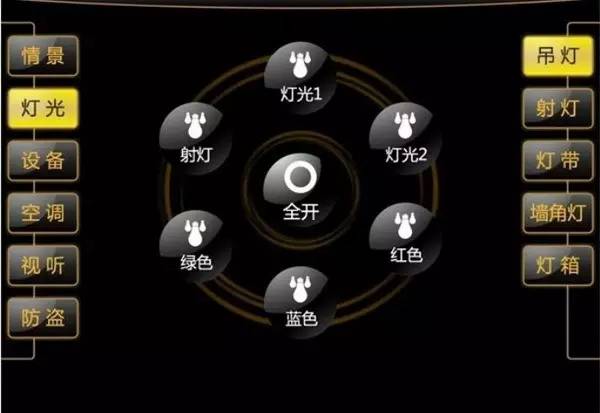
Task: Open the 情景 scene section
Action: coord(43,56)
